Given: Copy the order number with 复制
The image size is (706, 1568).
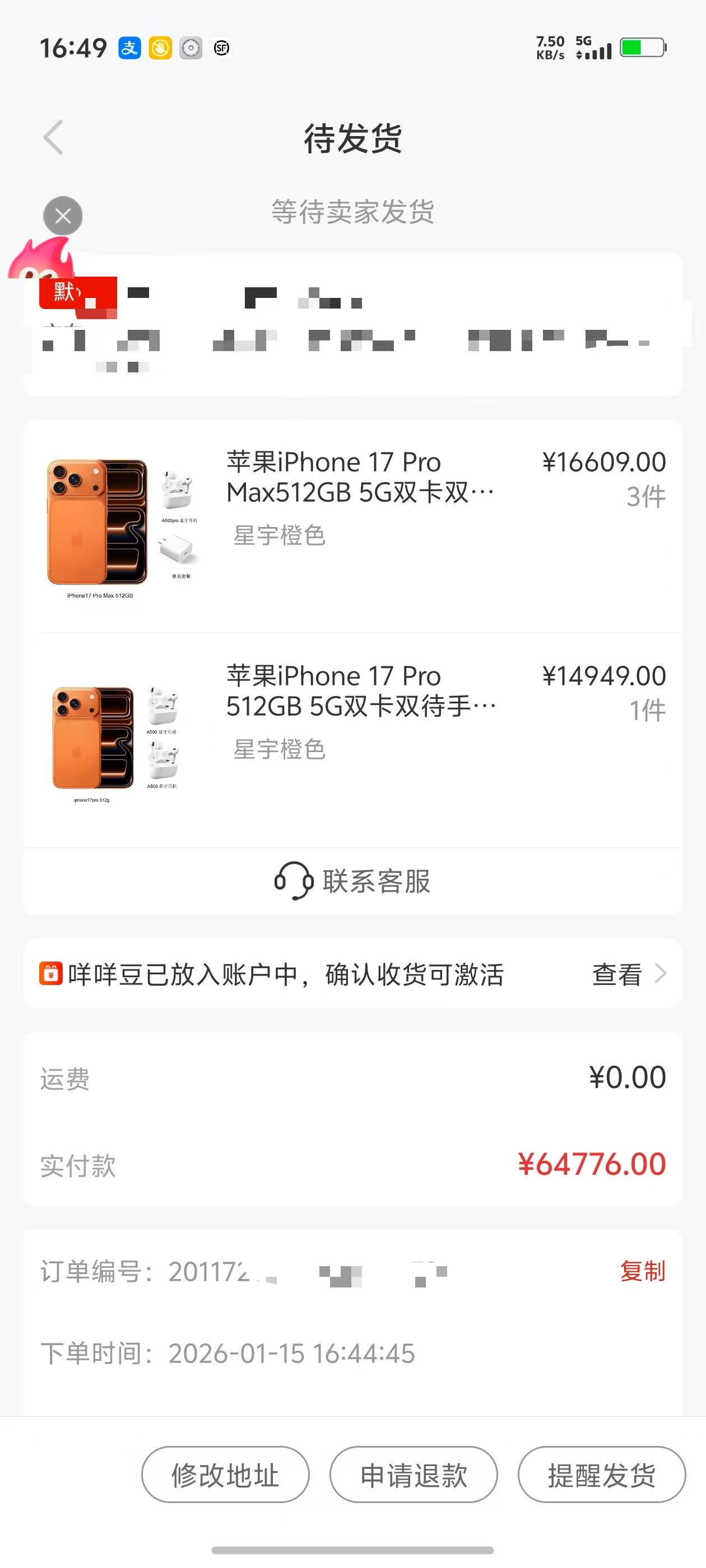Looking at the screenshot, I should pos(642,1271).
